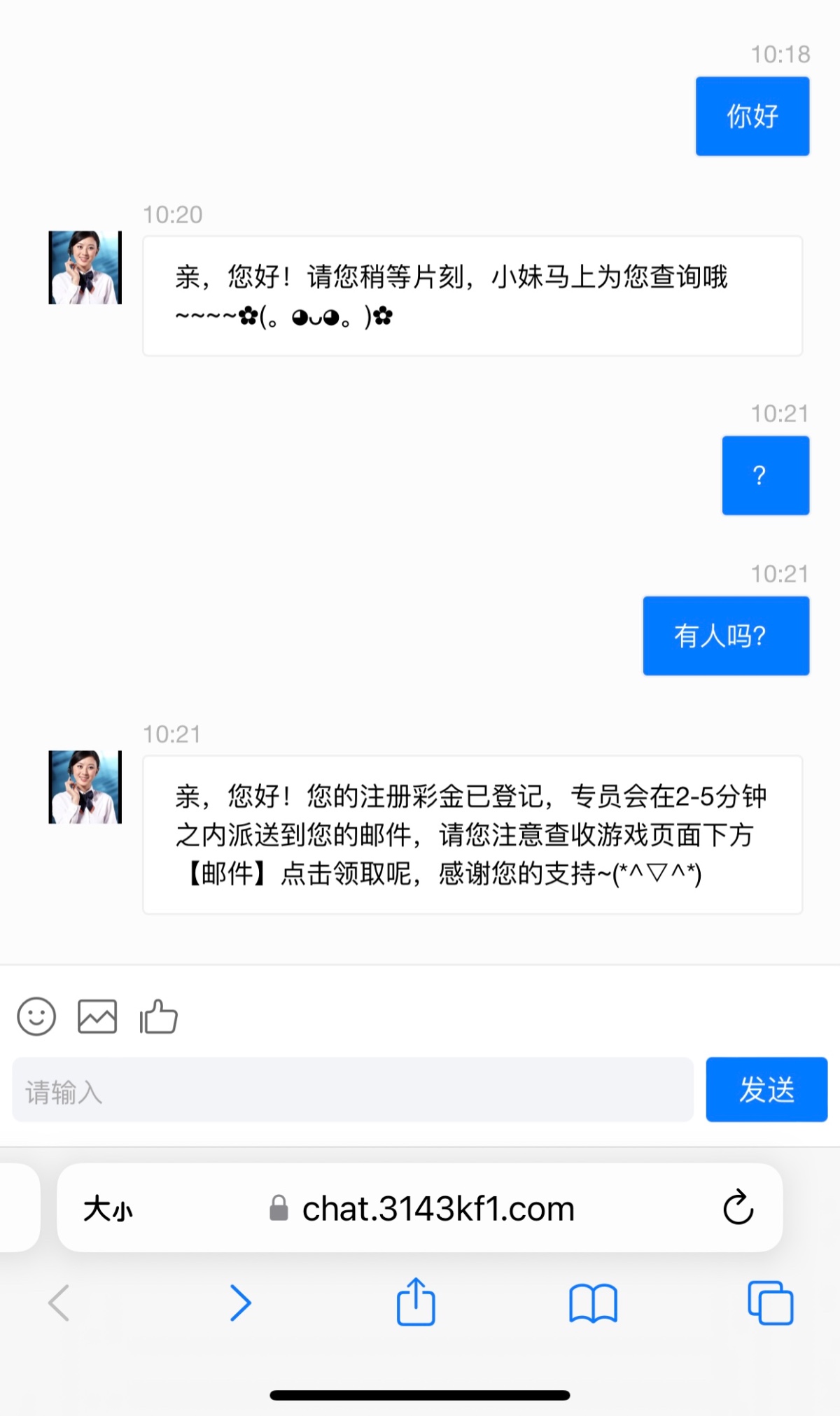Show all open Safari tabs
Image resolution: width=840 pixels, height=1416 pixels.
tap(770, 1303)
